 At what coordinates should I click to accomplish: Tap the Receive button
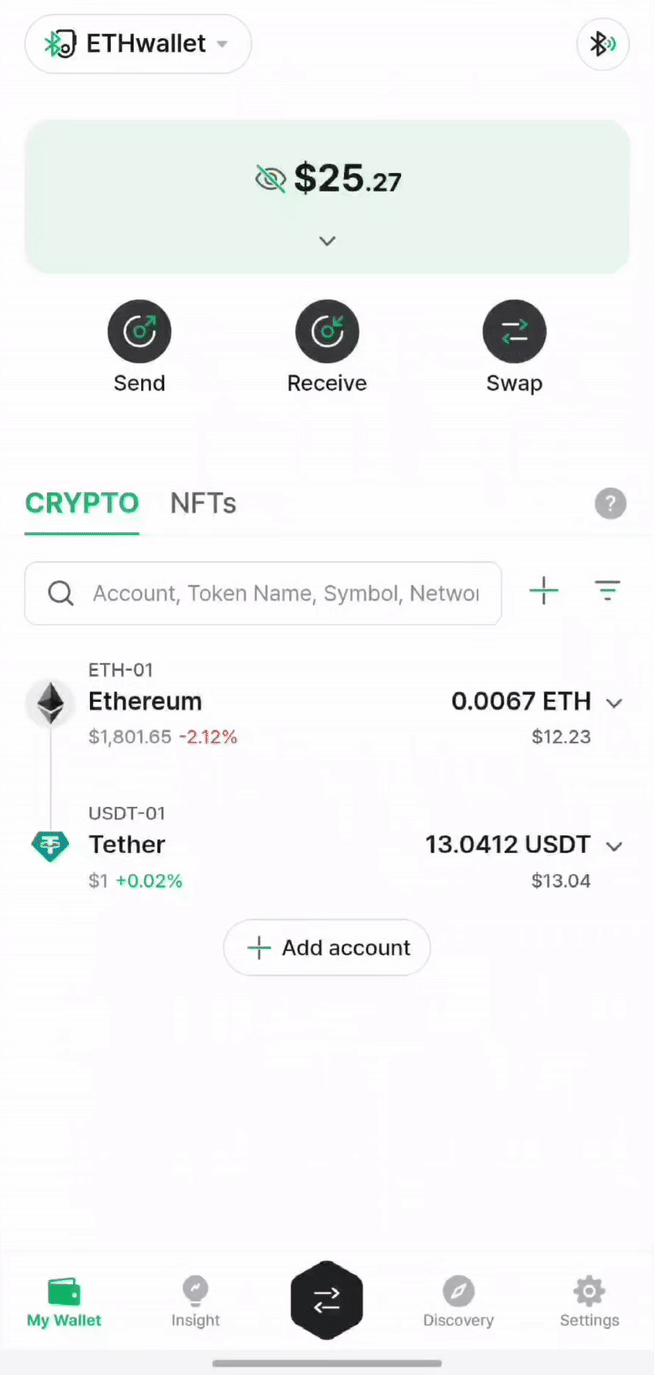click(327, 332)
